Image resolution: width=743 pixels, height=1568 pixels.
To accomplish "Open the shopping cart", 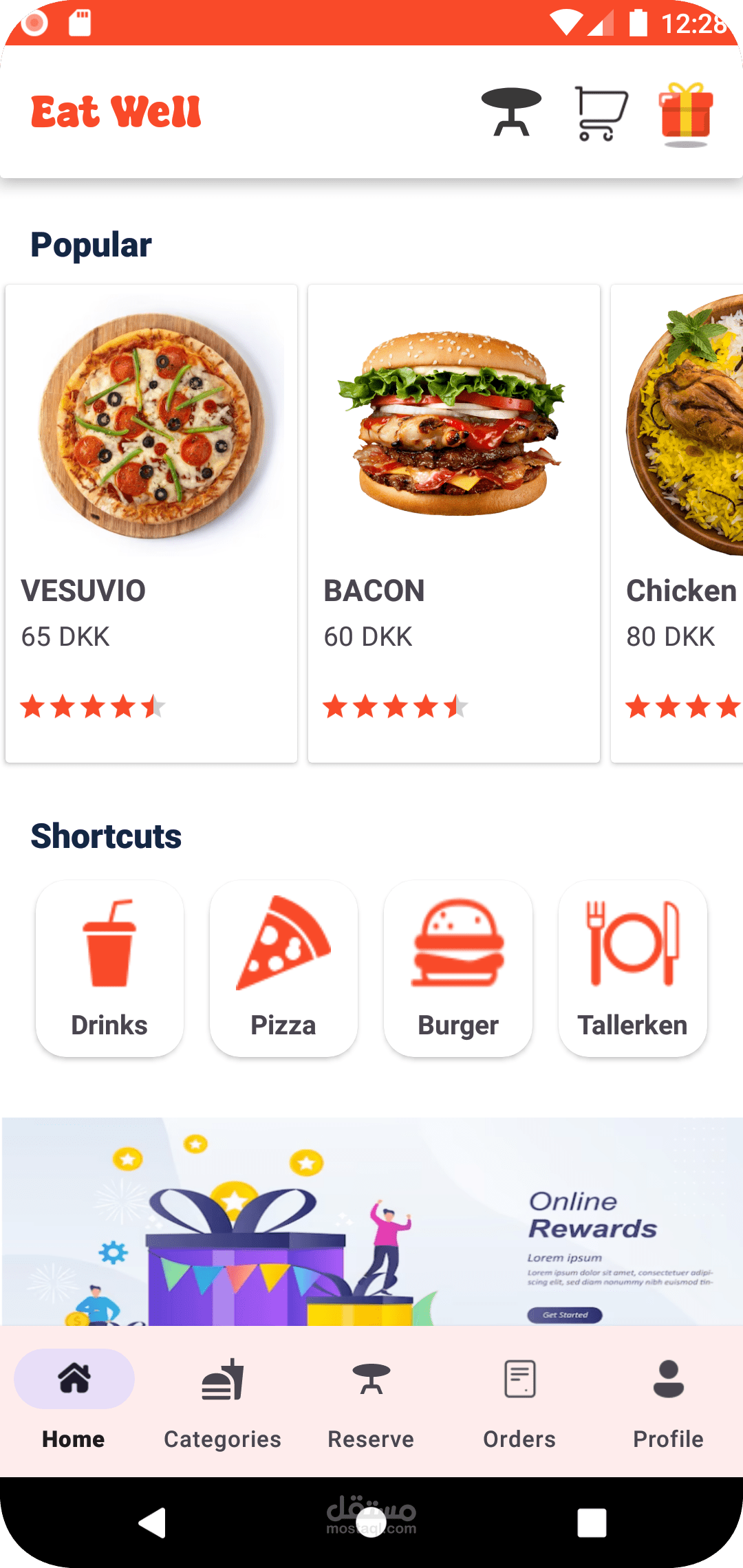I will point(601,113).
